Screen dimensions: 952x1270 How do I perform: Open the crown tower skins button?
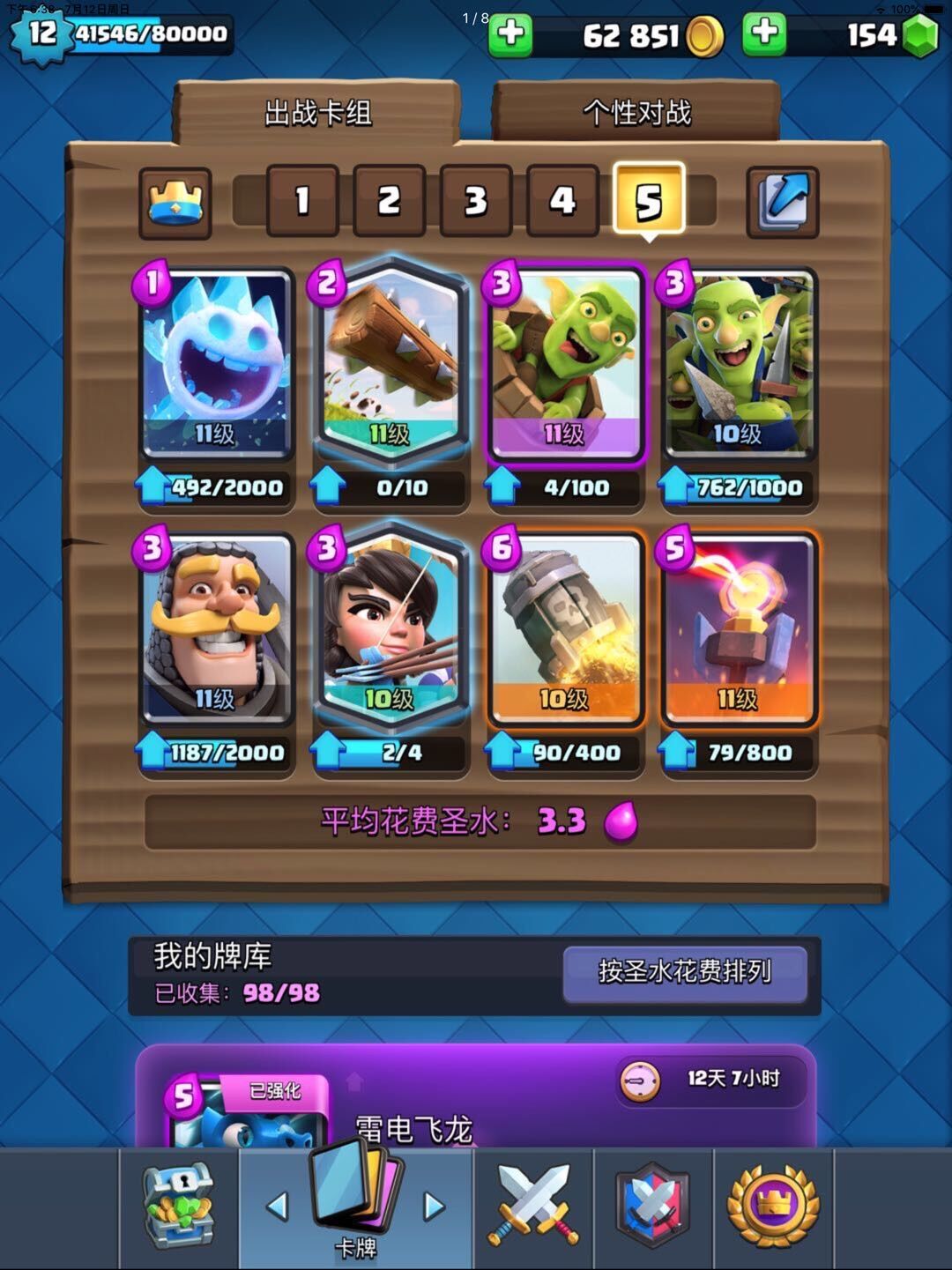(175, 202)
